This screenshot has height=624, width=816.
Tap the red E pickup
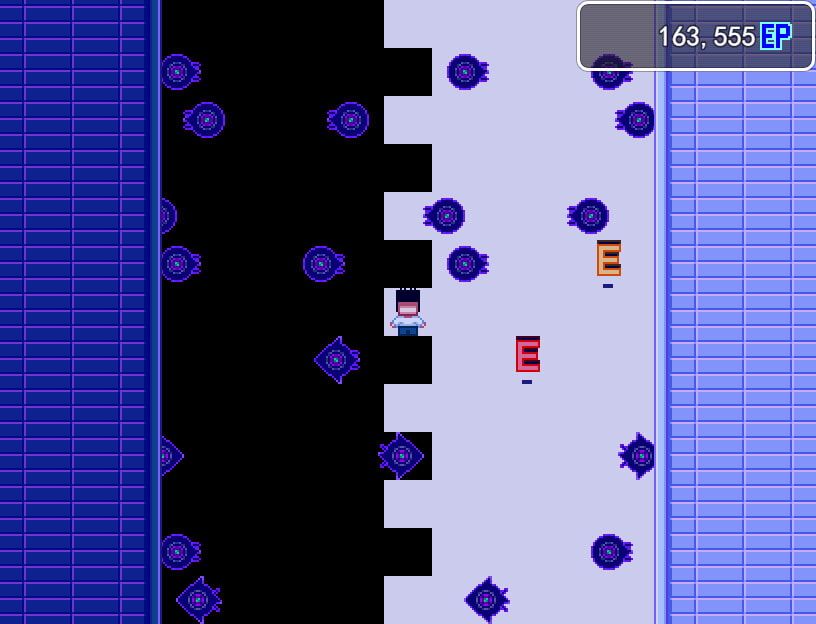[x=527, y=355]
